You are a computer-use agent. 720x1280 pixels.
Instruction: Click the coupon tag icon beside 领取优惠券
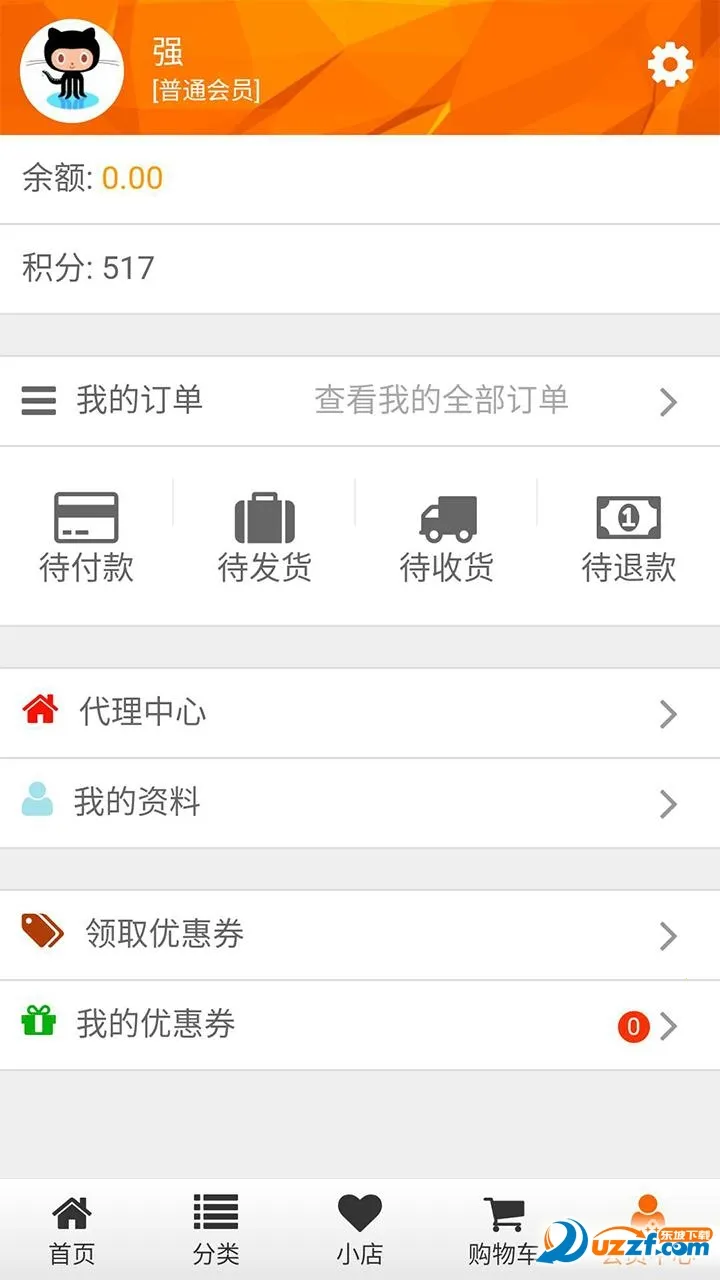[40, 934]
